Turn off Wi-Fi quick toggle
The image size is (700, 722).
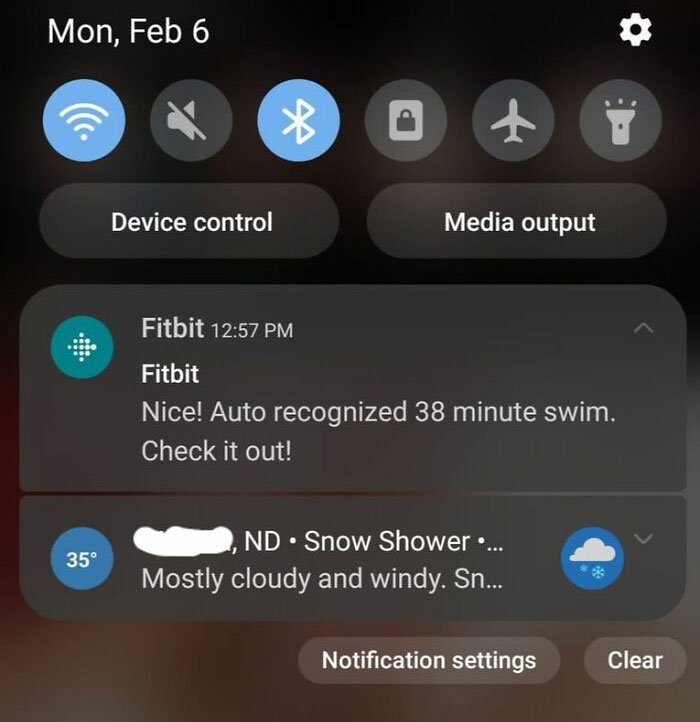click(x=84, y=120)
